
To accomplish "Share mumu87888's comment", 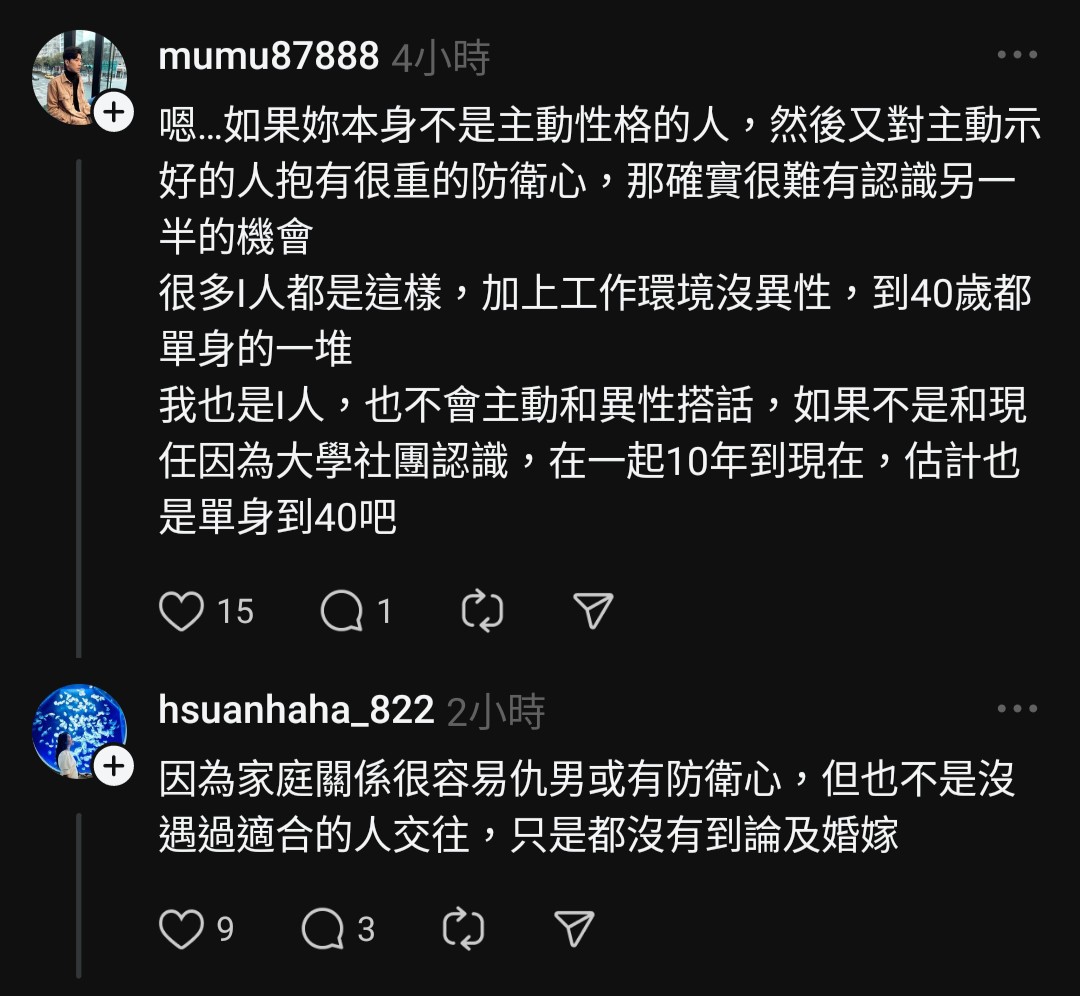I will 593,611.
